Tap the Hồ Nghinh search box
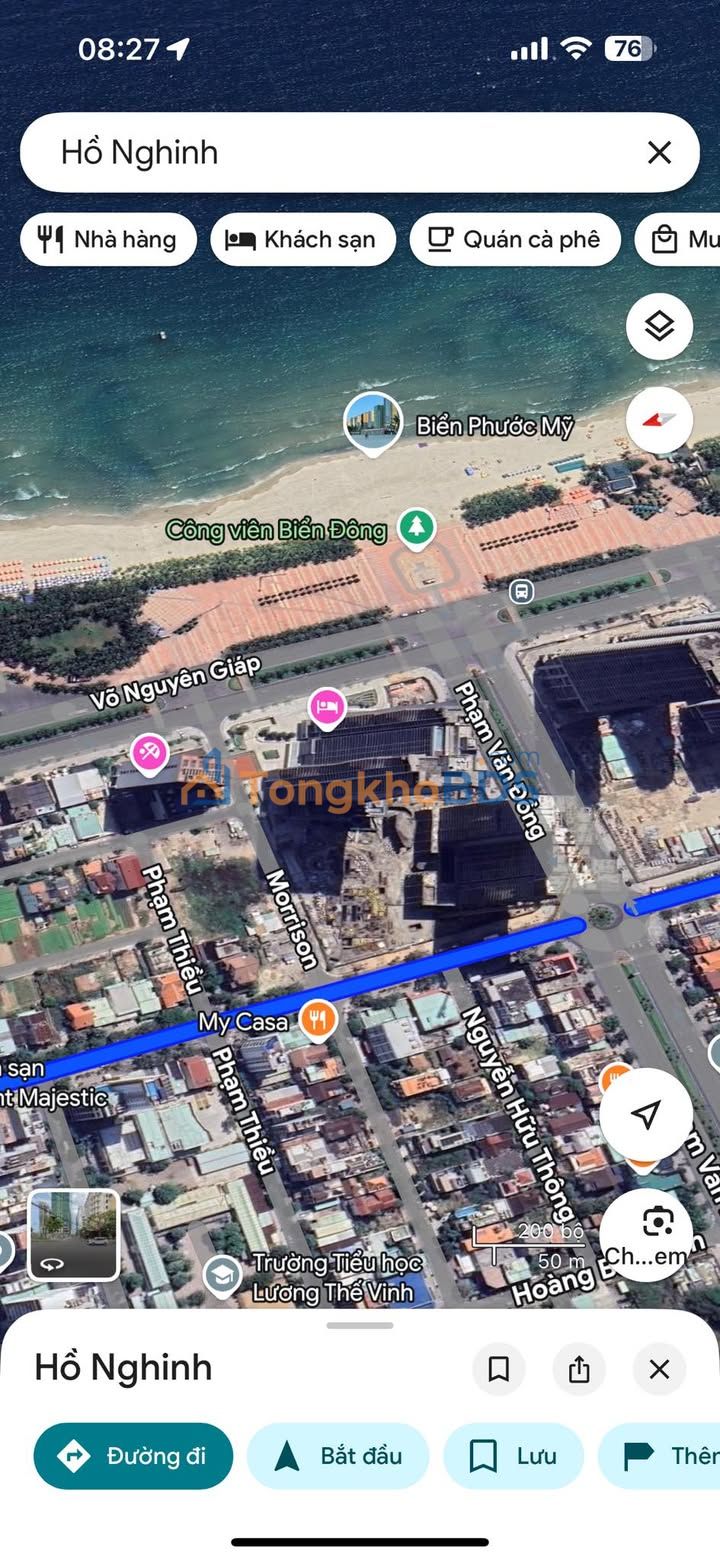 click(x=330, y=153)
